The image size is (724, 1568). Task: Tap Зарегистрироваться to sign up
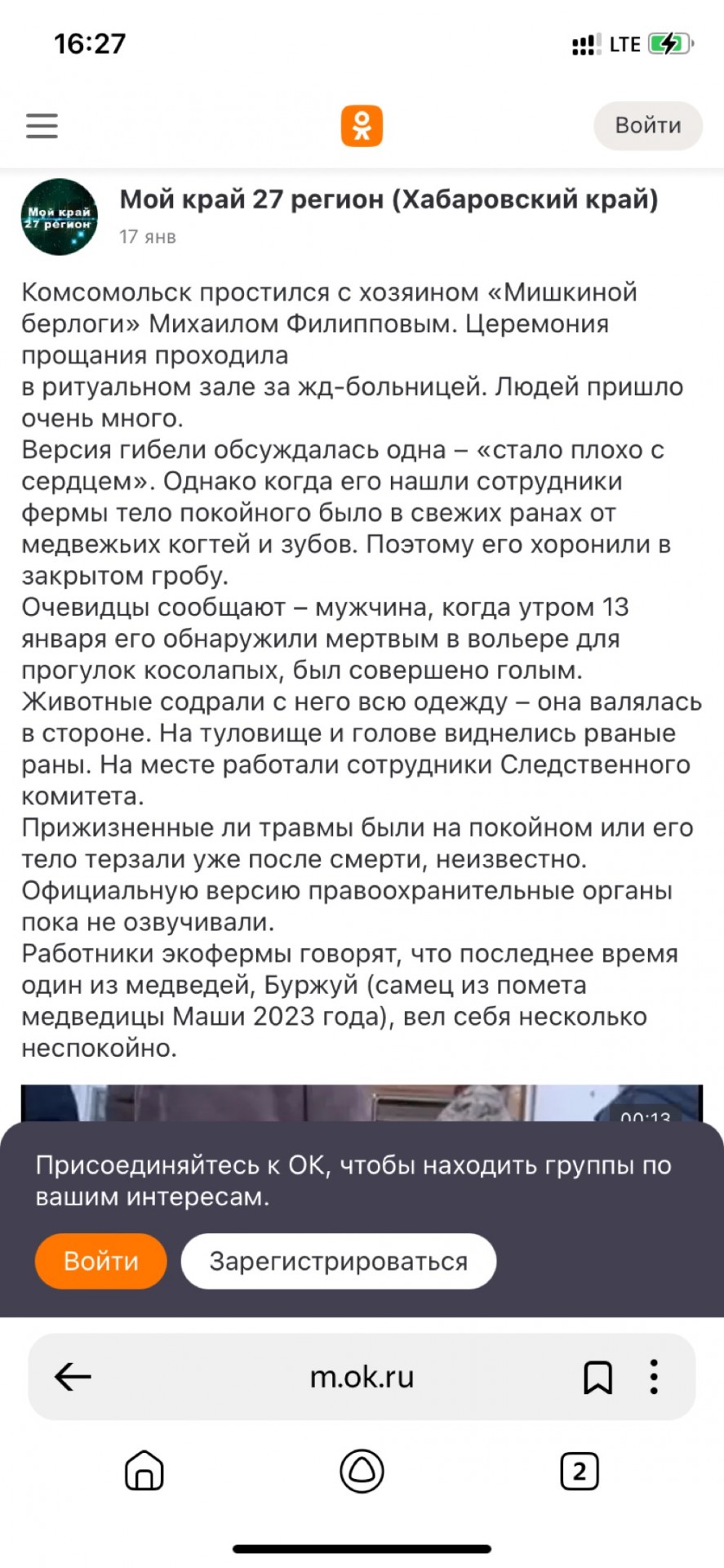point(339,1261)
